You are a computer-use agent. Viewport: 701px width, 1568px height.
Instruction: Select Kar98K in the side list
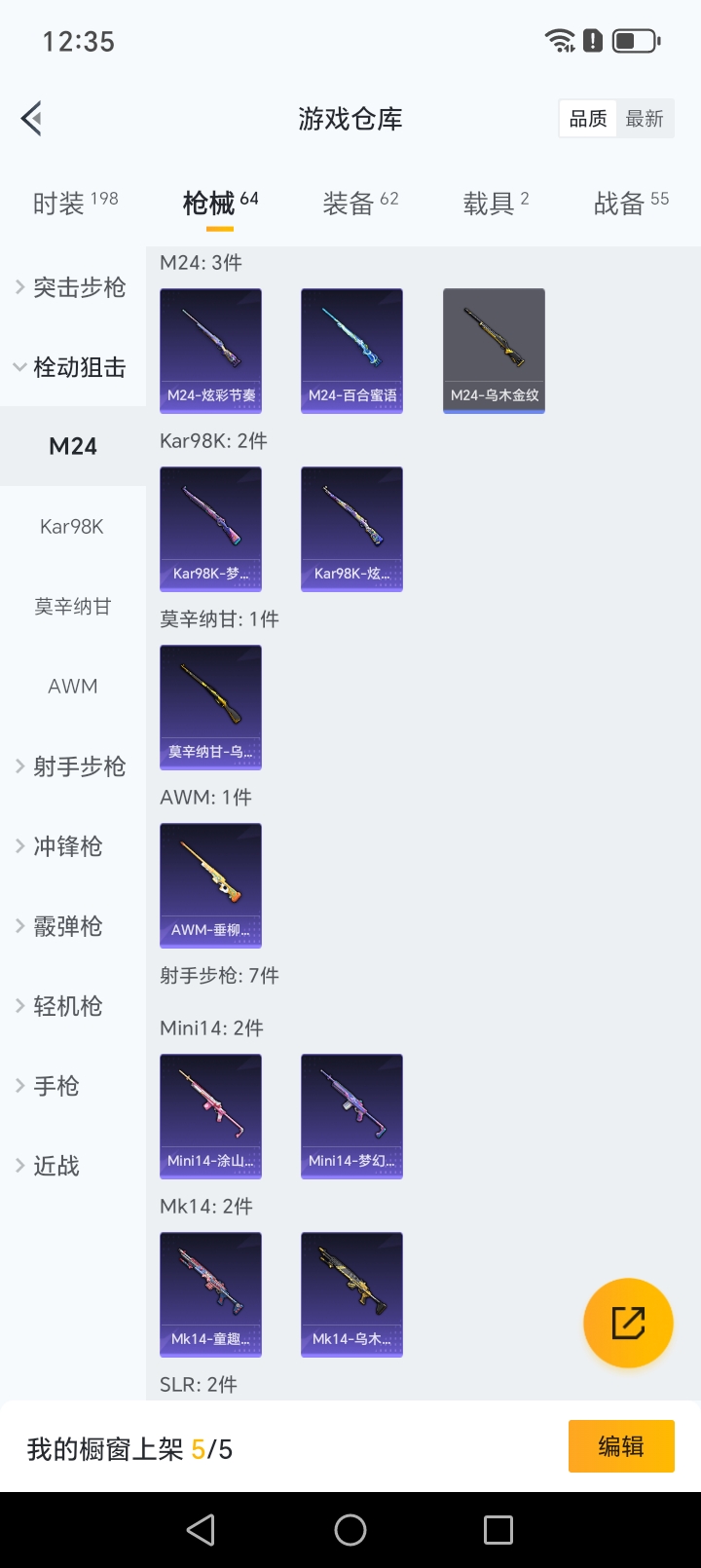point(72,527)
